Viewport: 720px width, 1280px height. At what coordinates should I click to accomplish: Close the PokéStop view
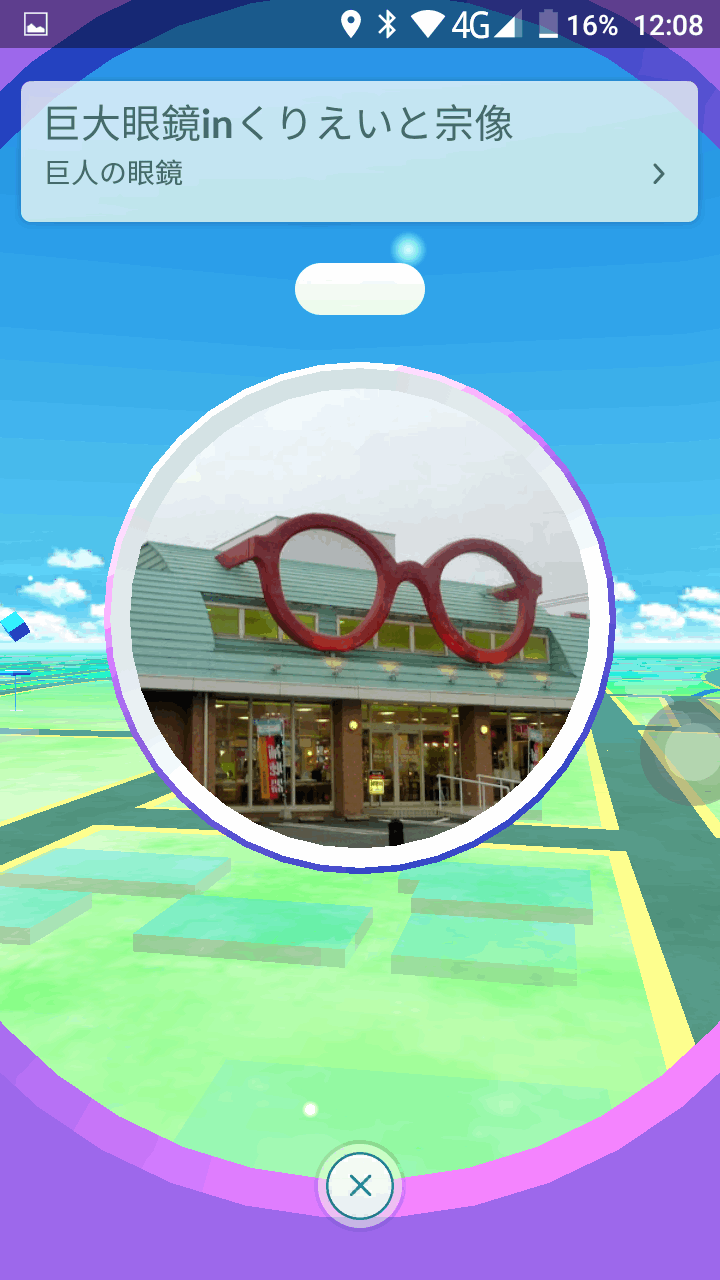[360, 1186]
